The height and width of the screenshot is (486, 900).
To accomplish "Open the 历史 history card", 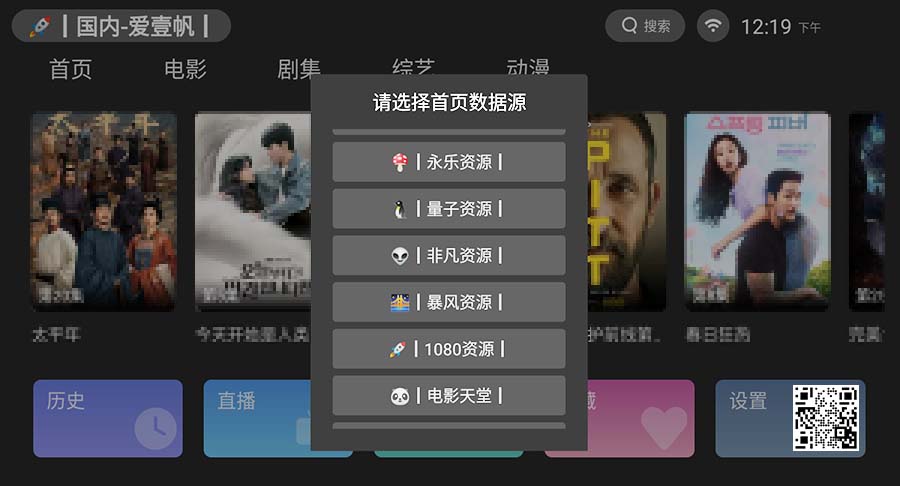I will click(x=108, y=418).
